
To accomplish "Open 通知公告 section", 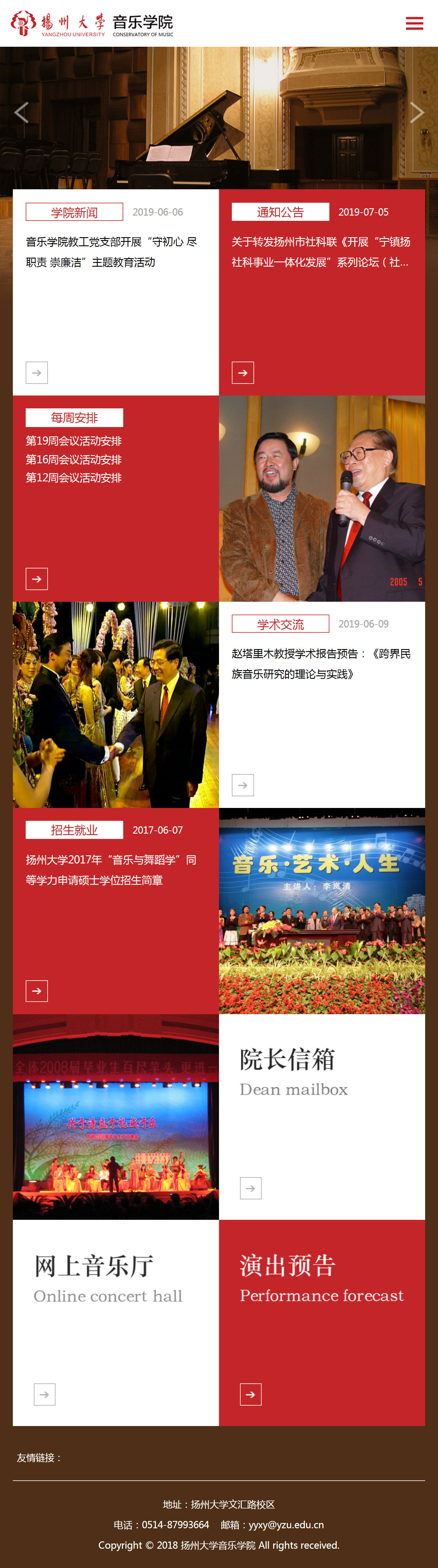I will pos(280,212).
